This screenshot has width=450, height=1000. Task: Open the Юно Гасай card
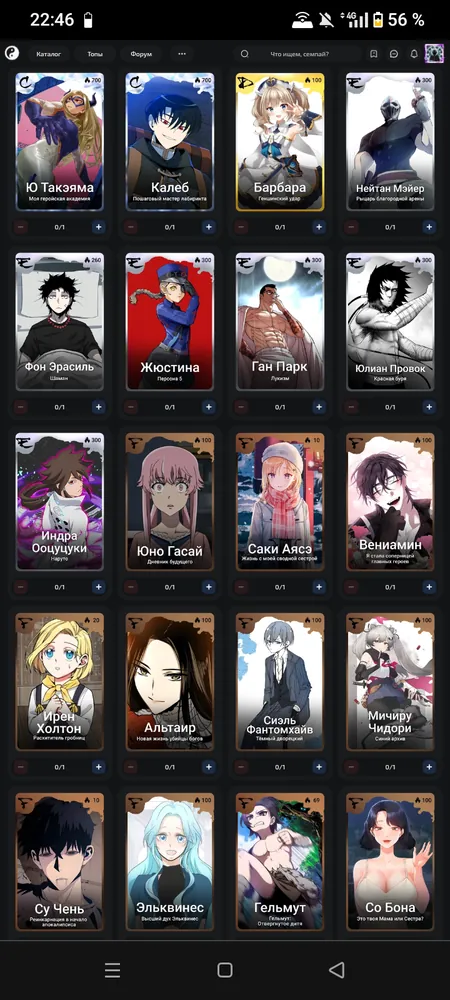pyautogui.click(x=170, y=501)
